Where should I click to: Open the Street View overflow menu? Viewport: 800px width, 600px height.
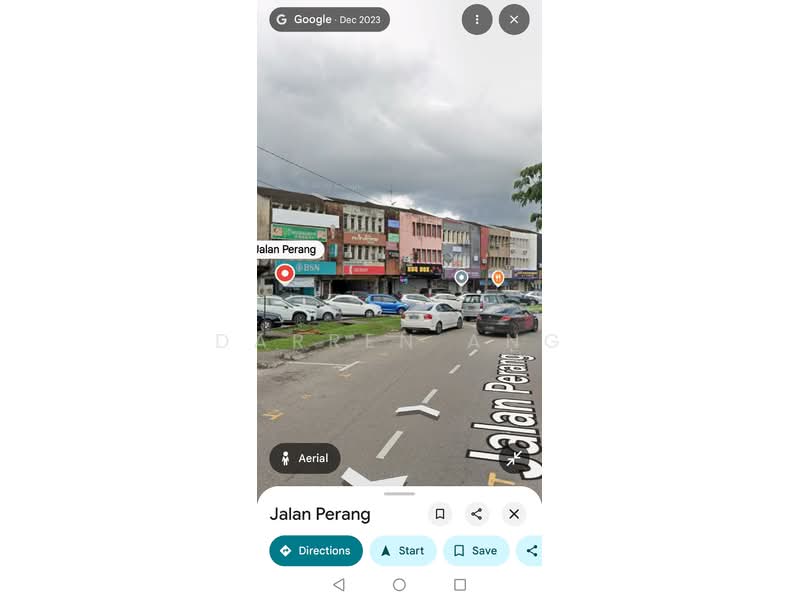(x=477, y=19)
